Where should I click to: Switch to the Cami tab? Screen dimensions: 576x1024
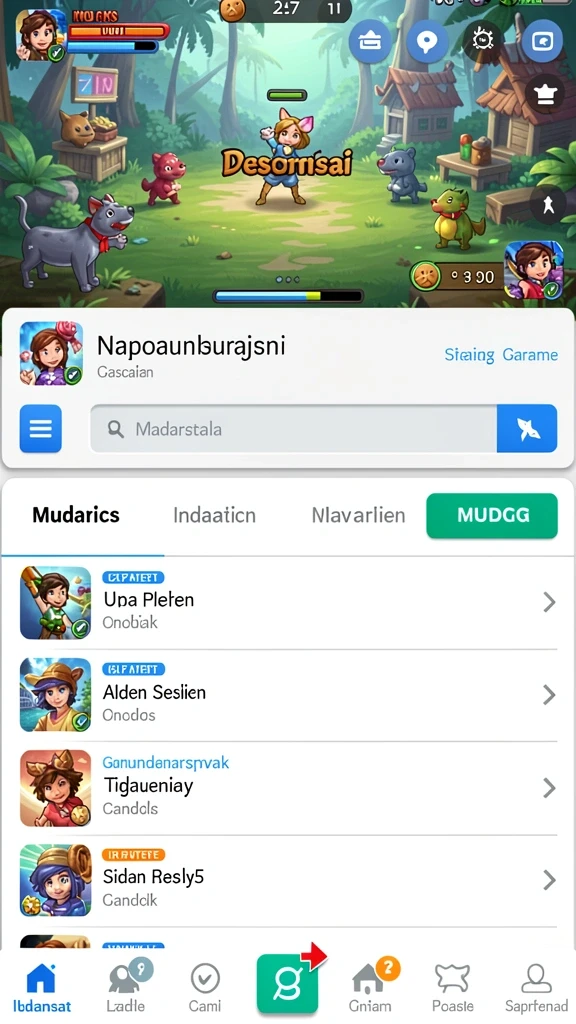pos(205,988)
